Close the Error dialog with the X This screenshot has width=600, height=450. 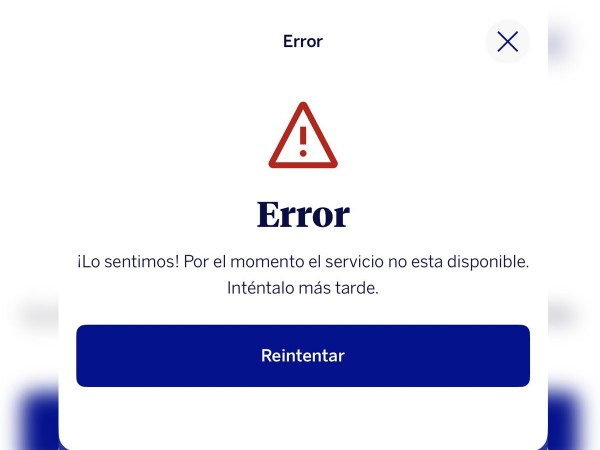tap(507, 41)
